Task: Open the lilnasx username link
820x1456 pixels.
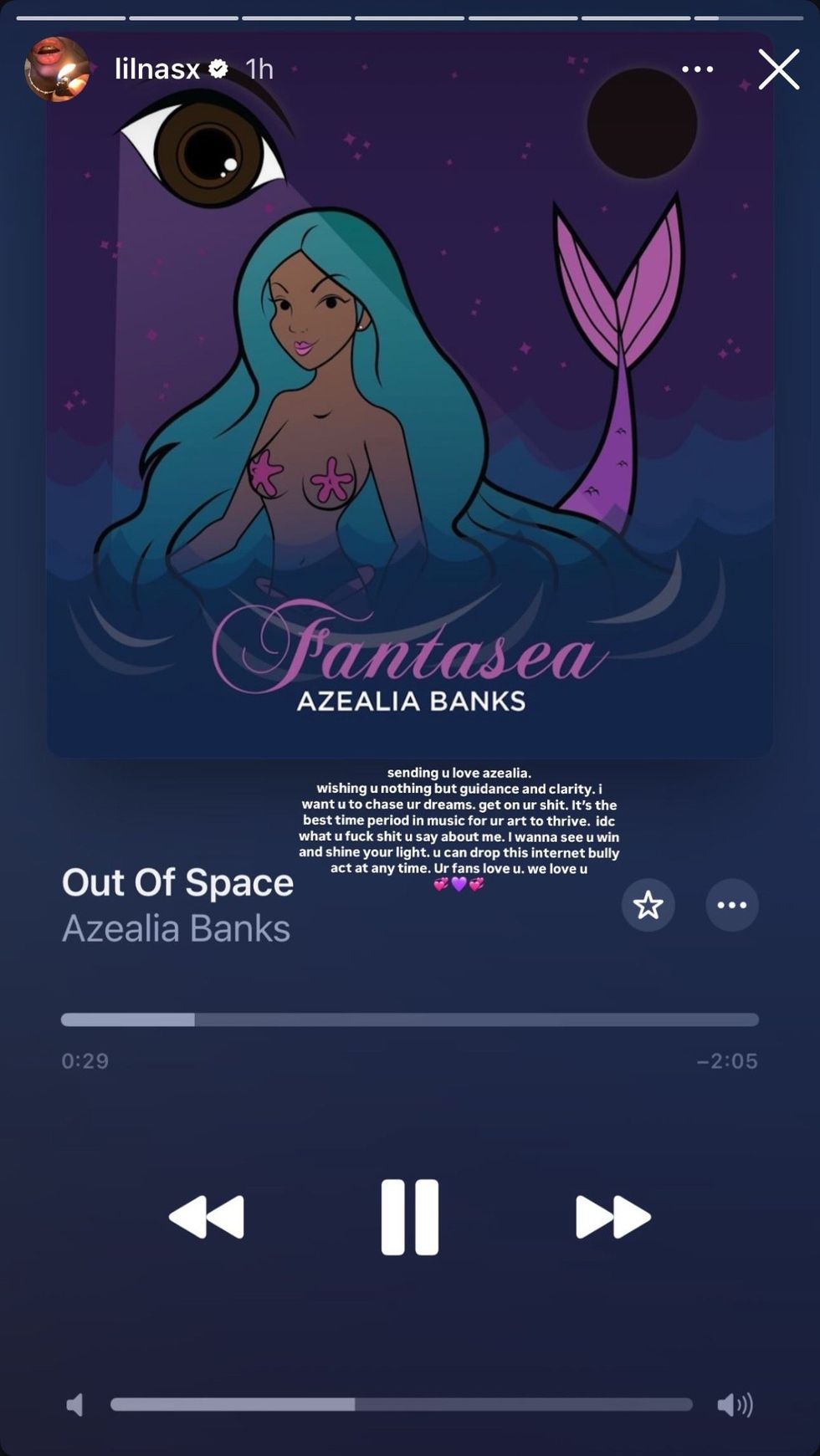Action: [x=157, y=69]
